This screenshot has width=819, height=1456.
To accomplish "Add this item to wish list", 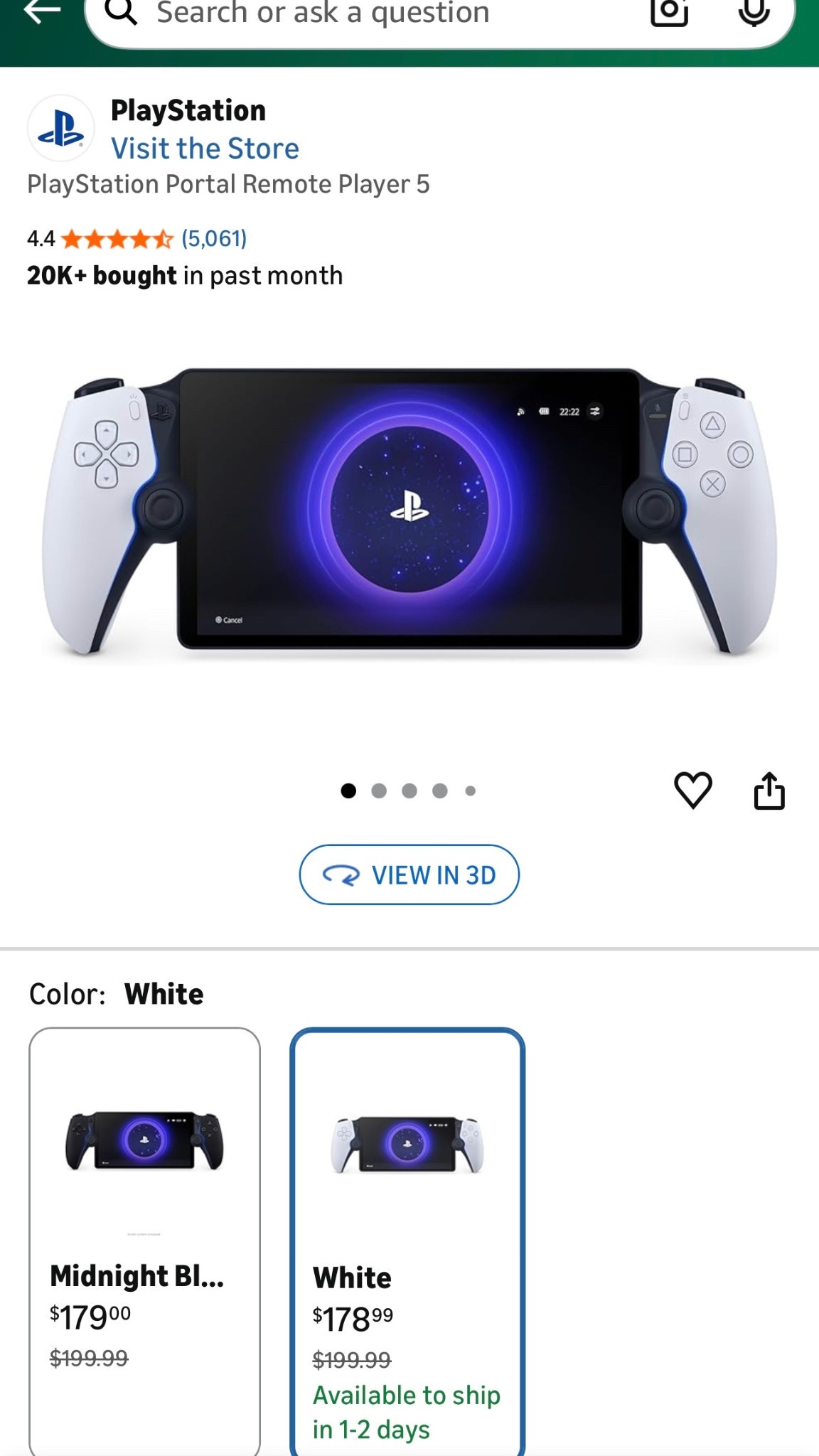I will [692, 790].
